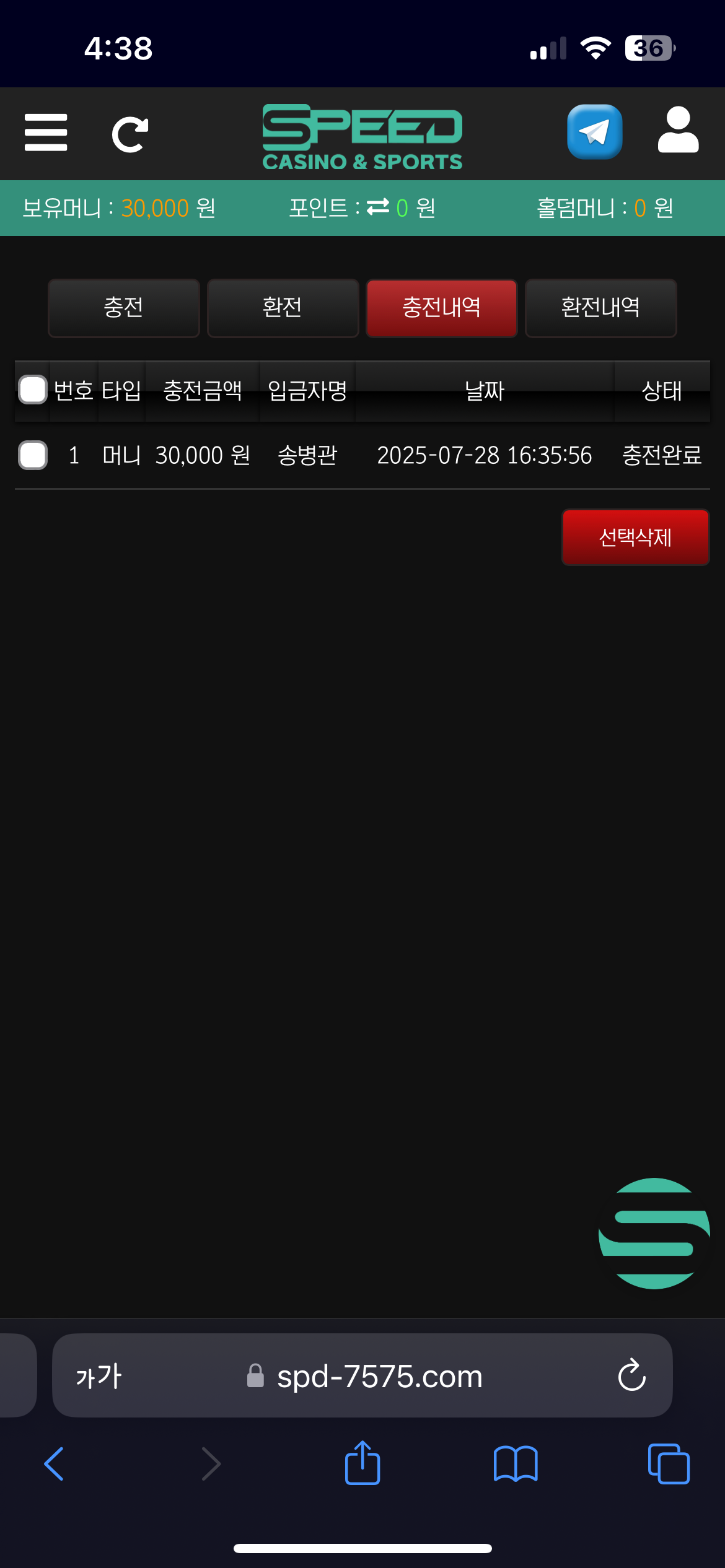
Task: Open the floating S chat bubble
Action: 654,1233
